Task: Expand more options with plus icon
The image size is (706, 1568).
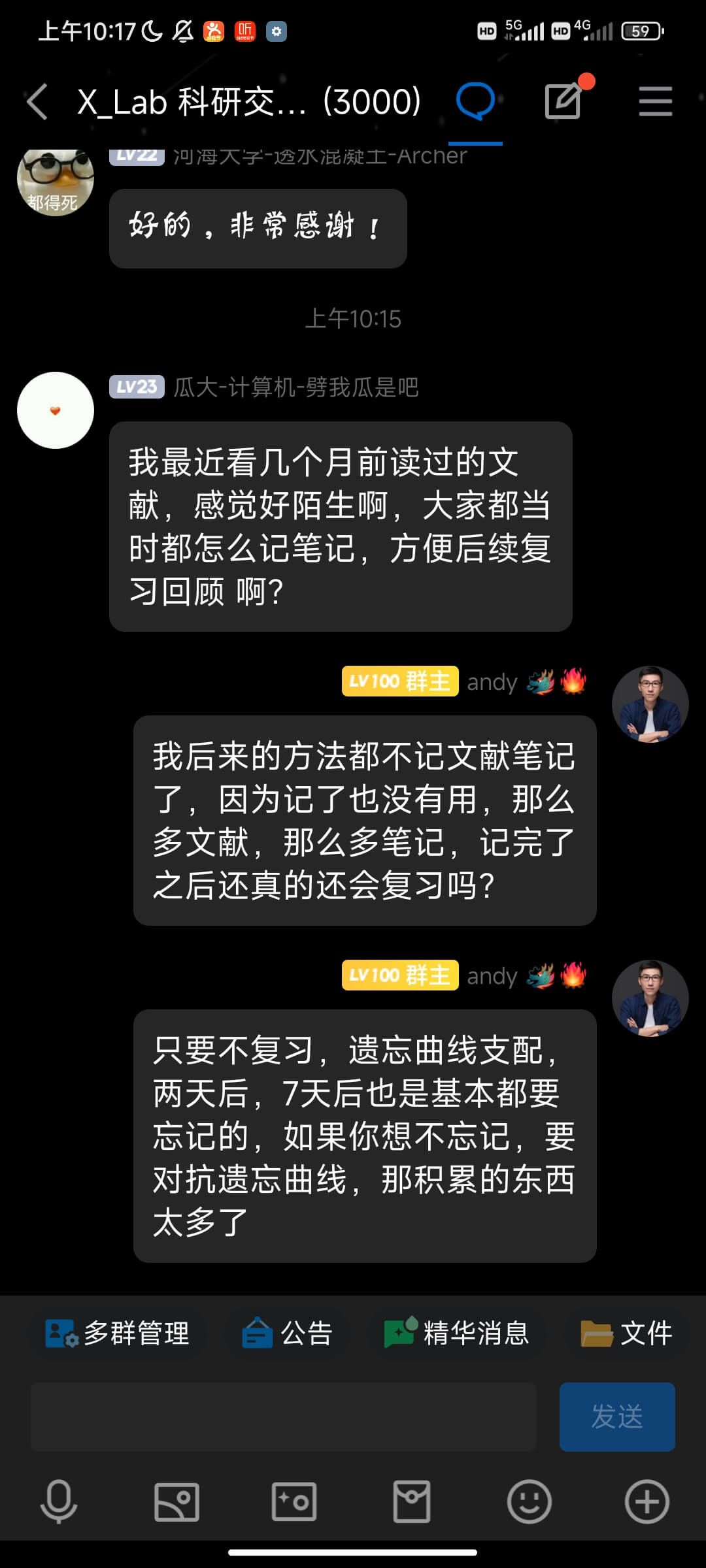Action: point(647,1501)
